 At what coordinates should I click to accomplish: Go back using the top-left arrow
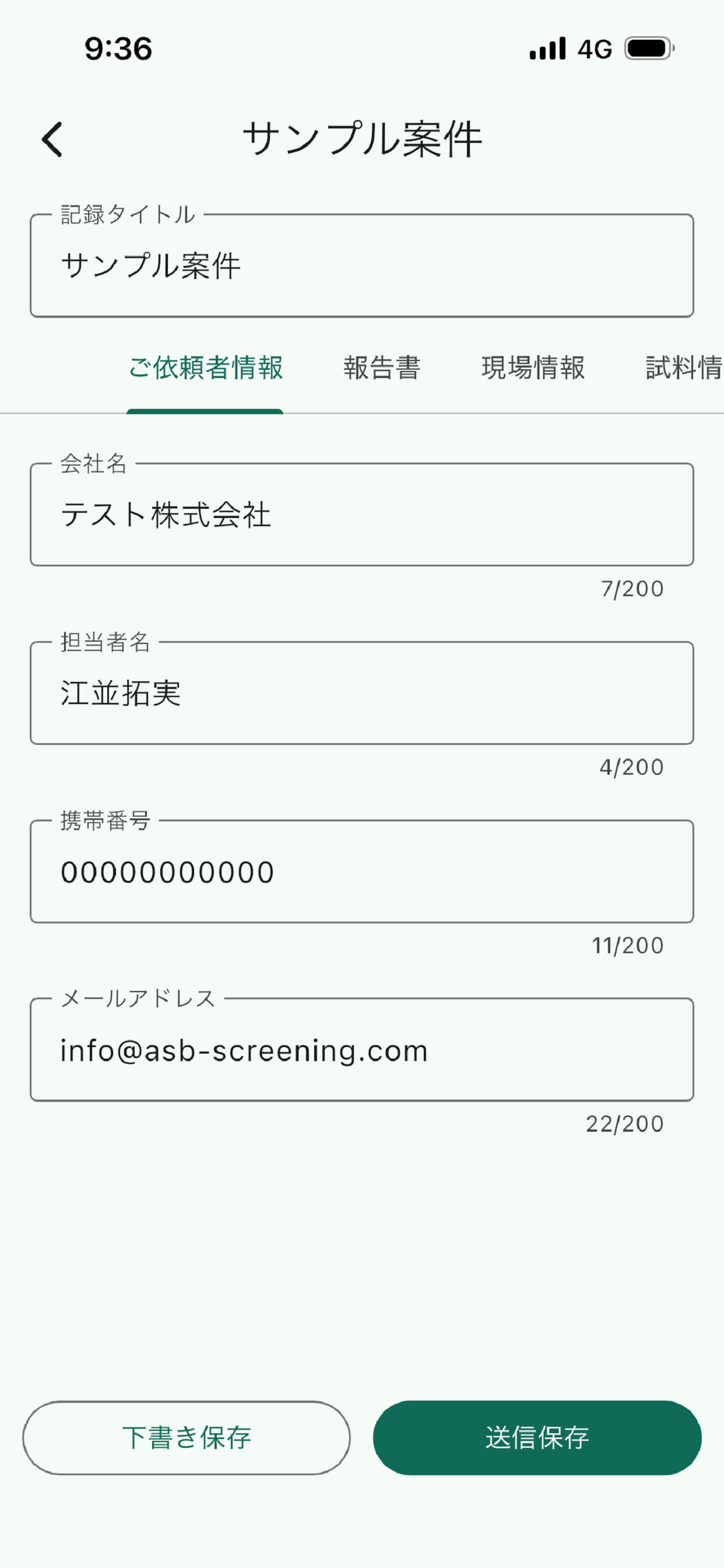(52, 139)
